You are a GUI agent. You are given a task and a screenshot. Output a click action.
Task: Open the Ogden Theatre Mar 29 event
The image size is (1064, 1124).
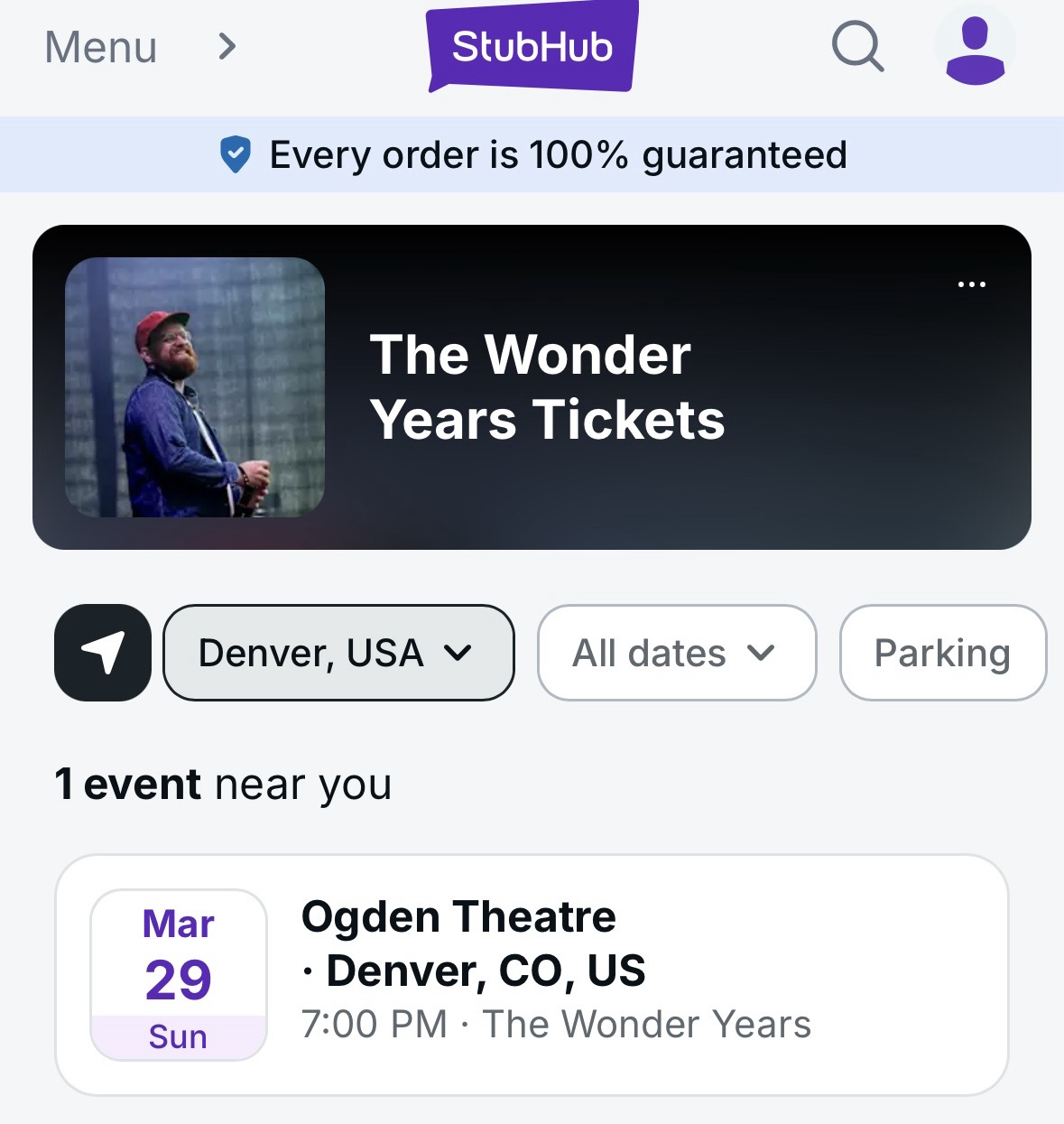tap(532, 974)
